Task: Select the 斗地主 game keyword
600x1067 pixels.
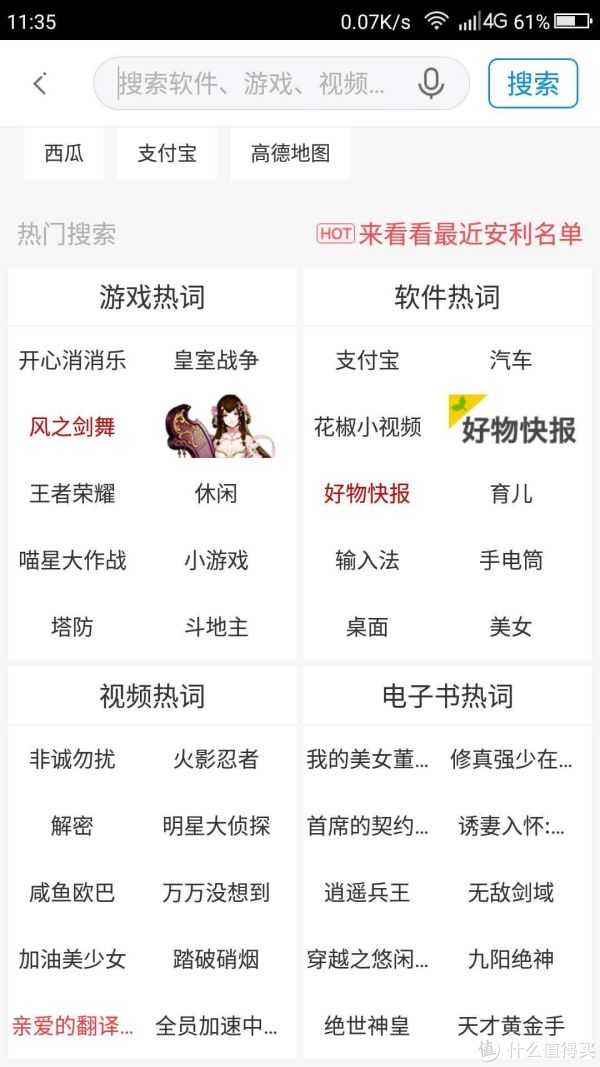Action: [216, 627]
